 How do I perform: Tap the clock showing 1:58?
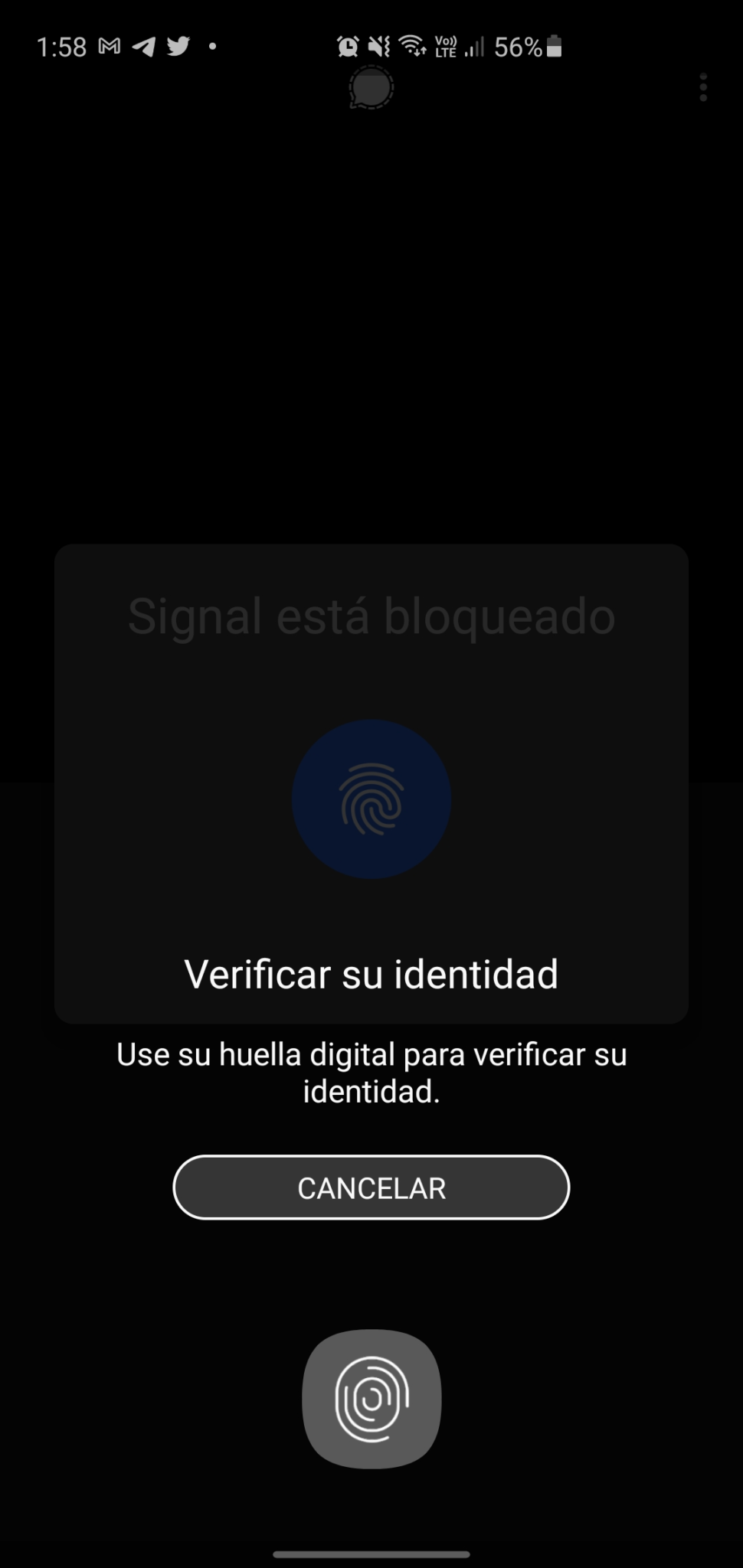(62, 46)
